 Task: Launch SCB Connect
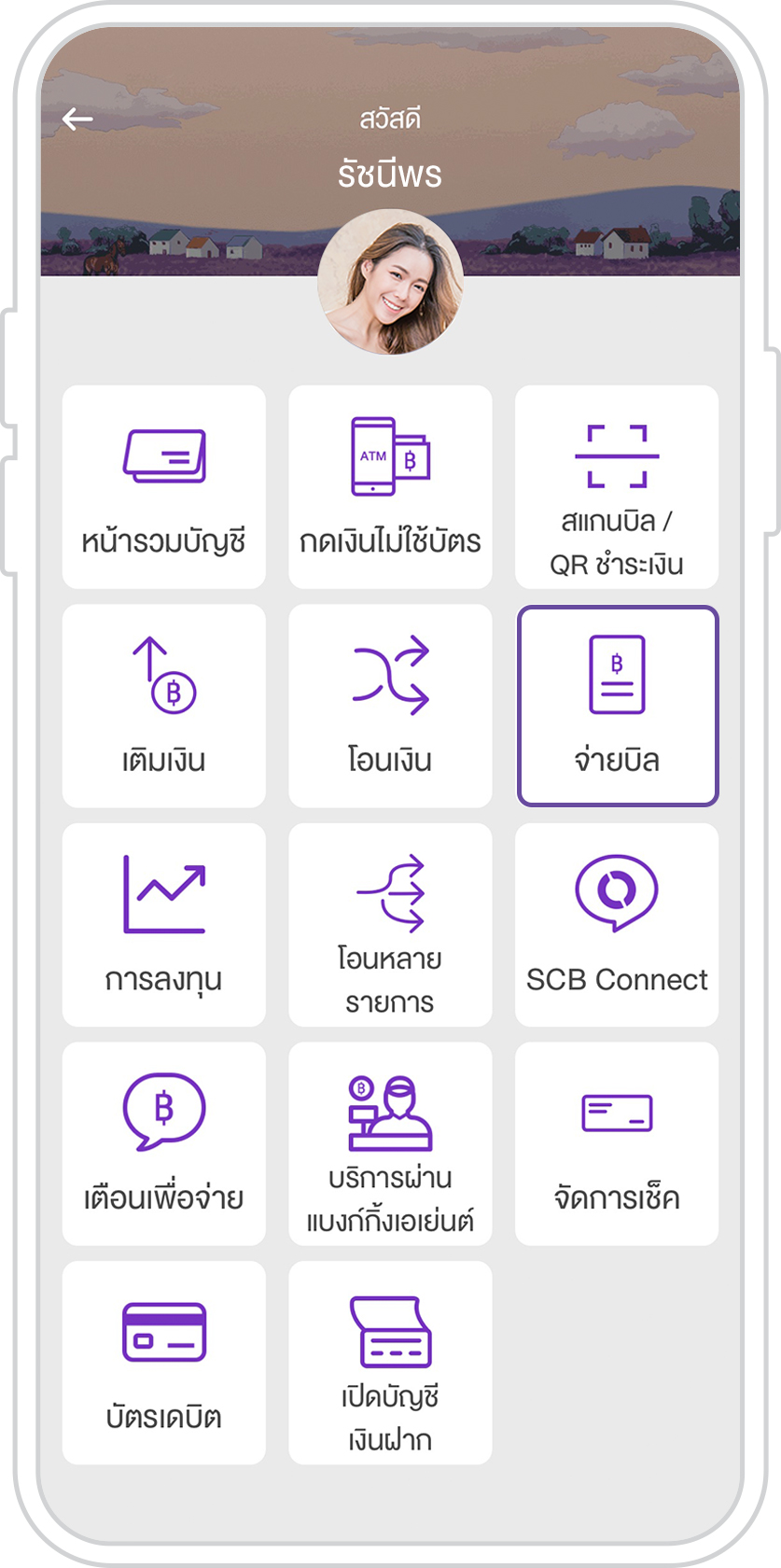click(x=617, y=925)
